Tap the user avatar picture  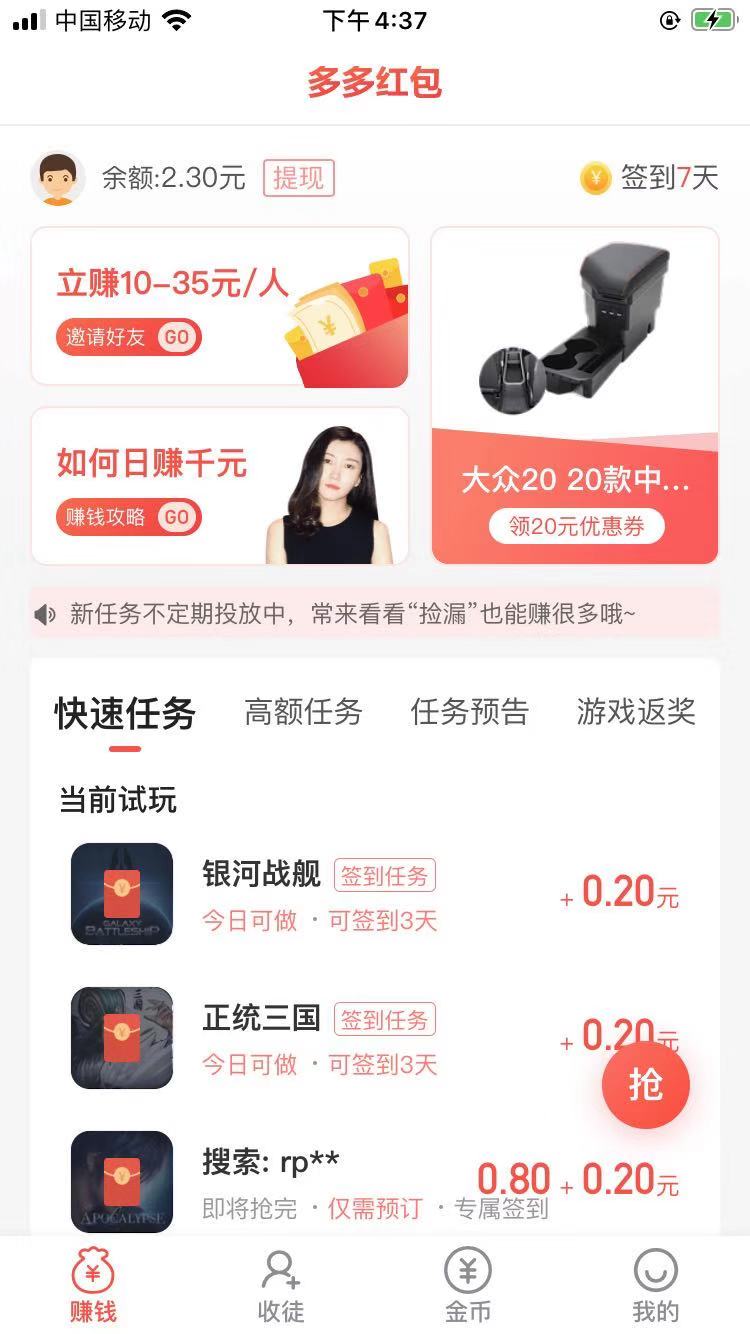(x=60, y=180)
